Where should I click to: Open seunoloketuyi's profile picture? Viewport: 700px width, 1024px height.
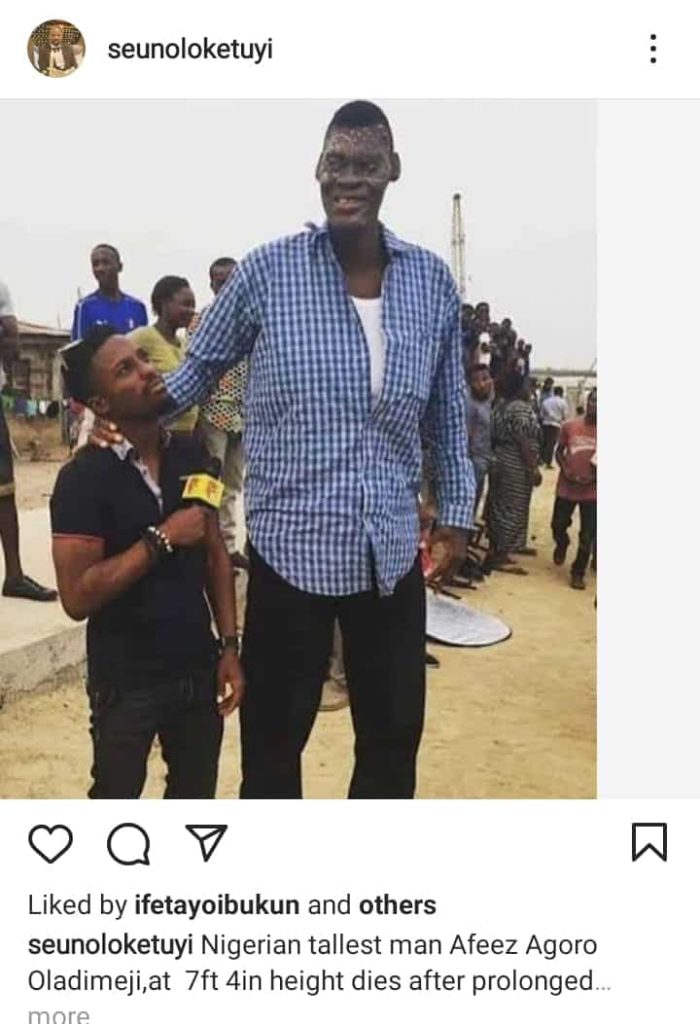pyautogui.click(x=55, y=48)
